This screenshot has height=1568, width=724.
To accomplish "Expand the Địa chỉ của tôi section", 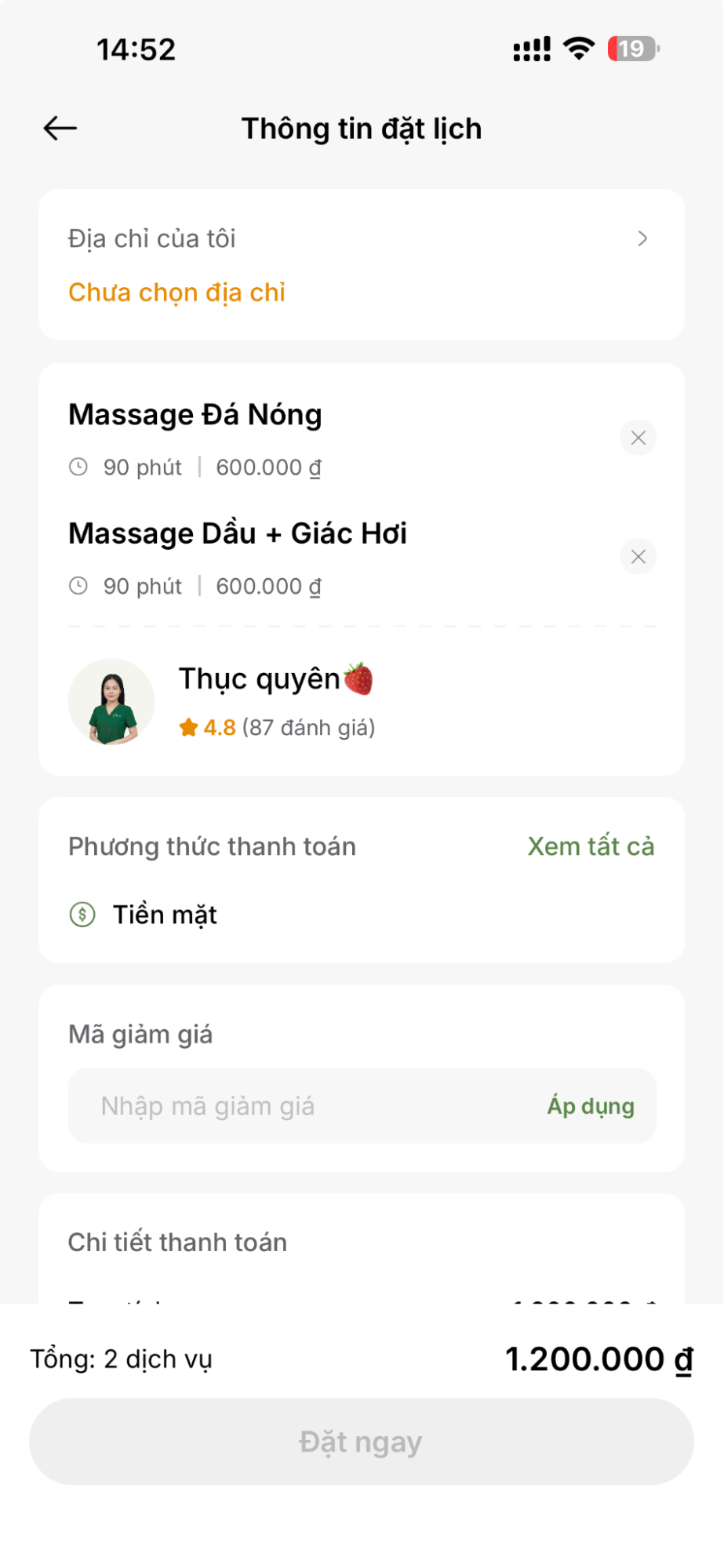I will [642, 238].
